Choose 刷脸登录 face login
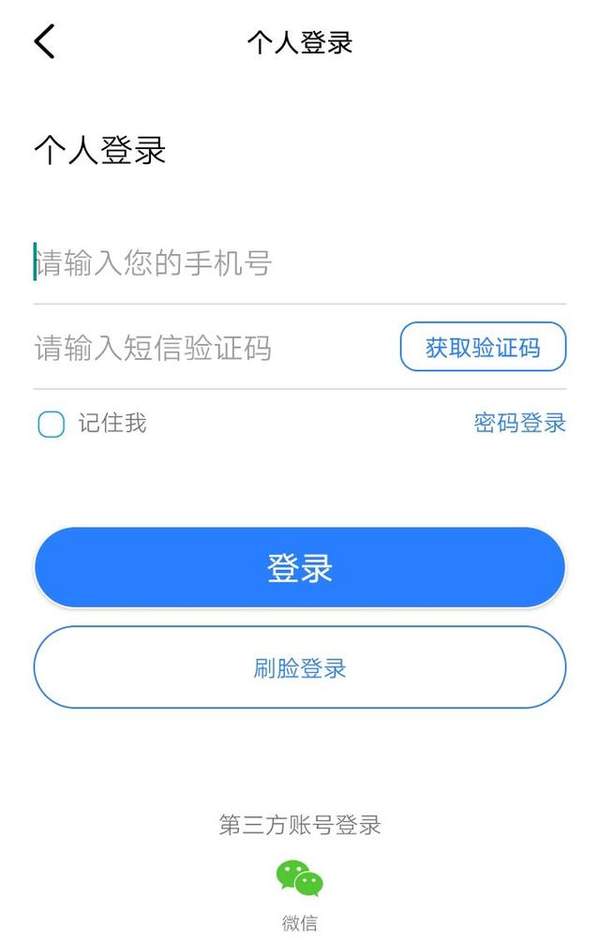This screenshot has height=942, width=600. (300, 668)
